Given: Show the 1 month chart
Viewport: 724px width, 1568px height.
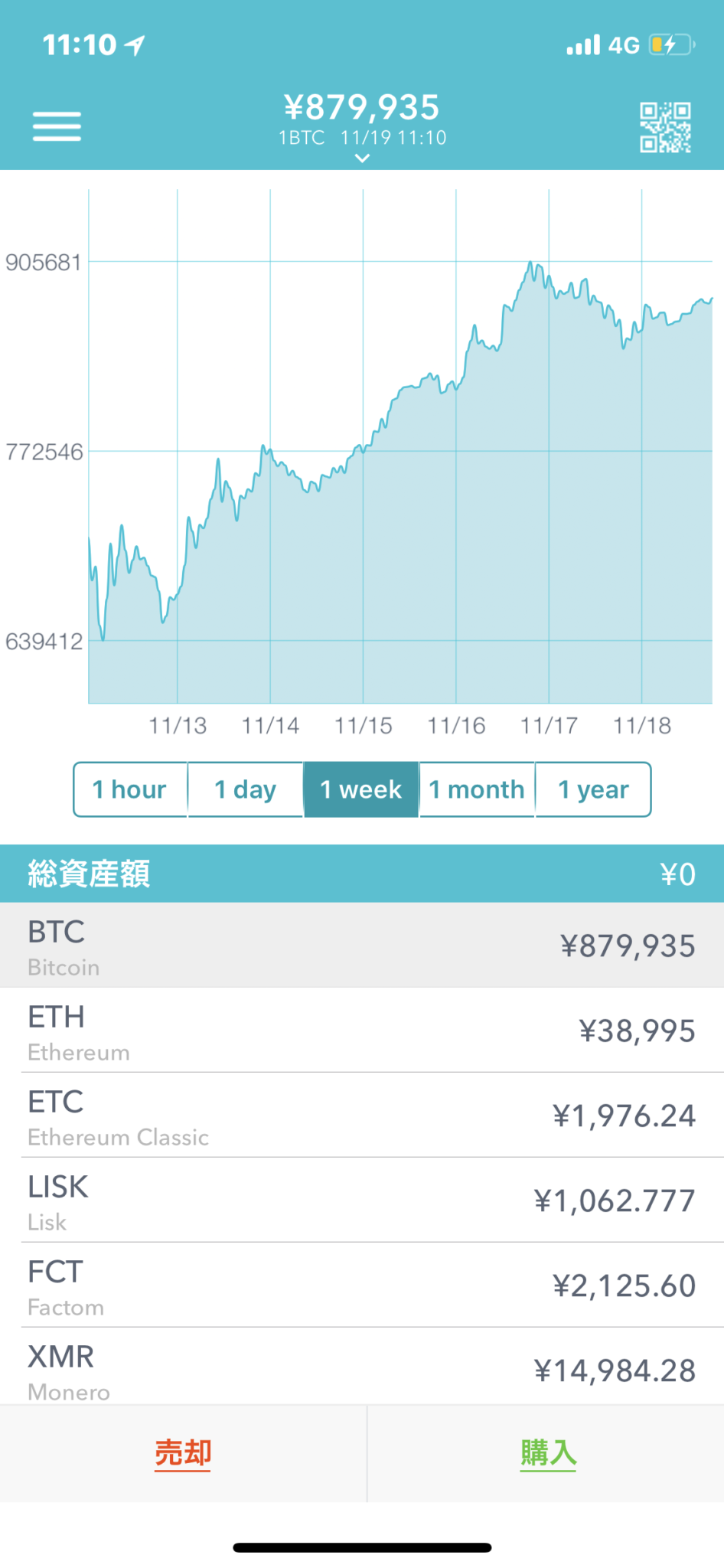Looking at the screenshot, I should click(x=477, y=789).
